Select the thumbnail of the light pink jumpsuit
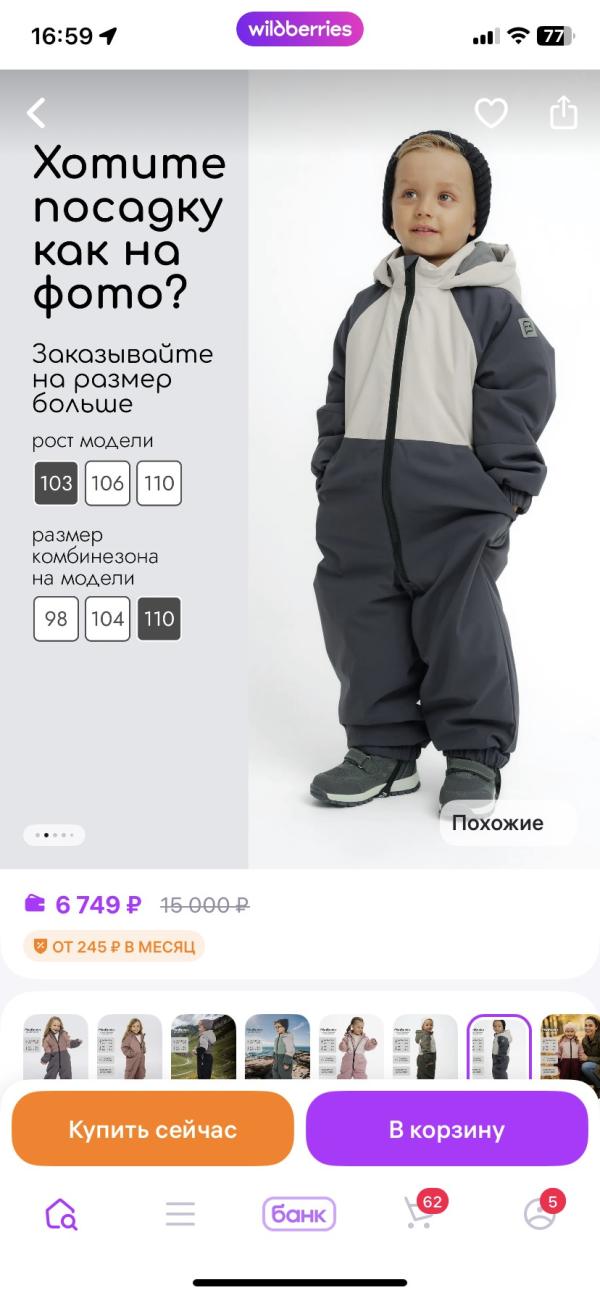Image resolution: width=600 pixels, height=1297 pixels. click(352, 1047)
